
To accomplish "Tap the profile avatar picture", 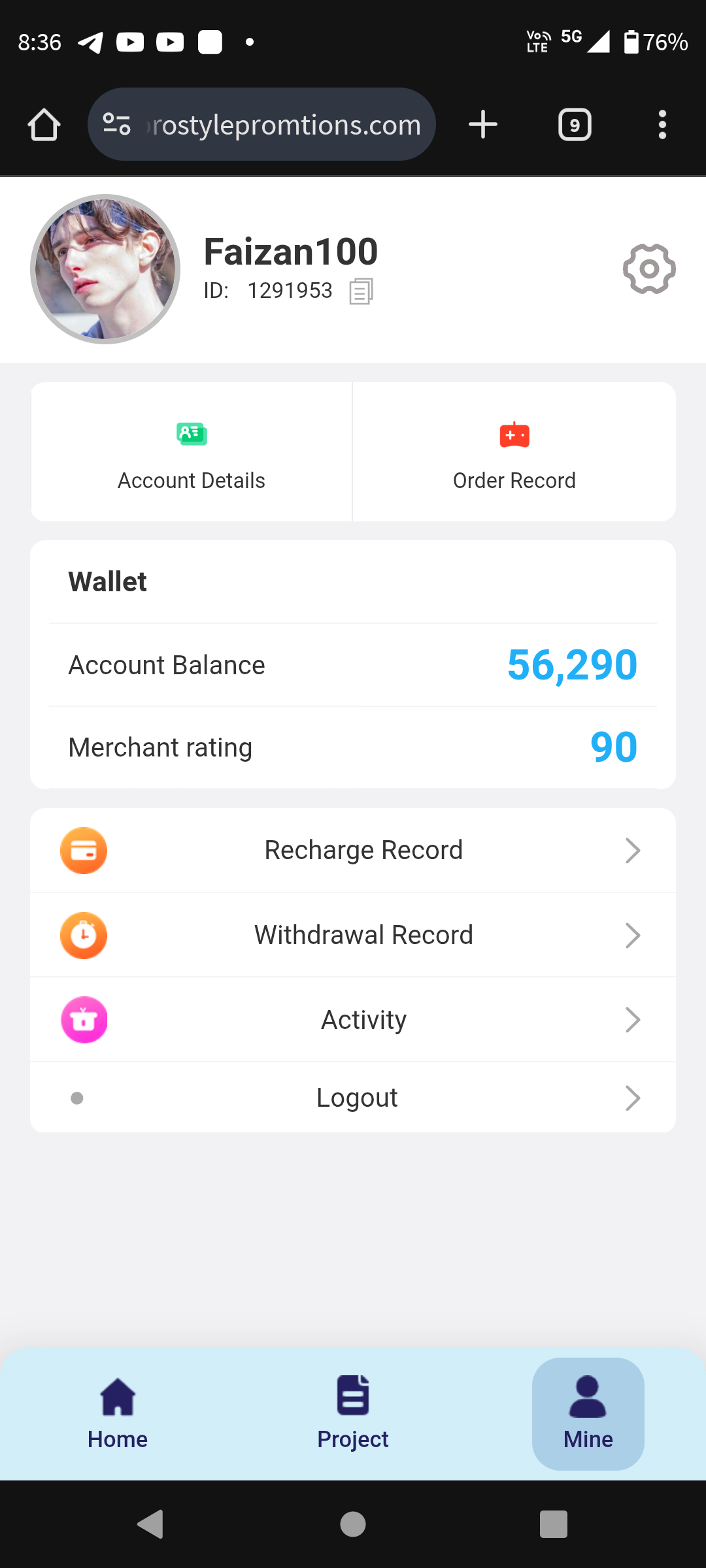I will 105,269.
